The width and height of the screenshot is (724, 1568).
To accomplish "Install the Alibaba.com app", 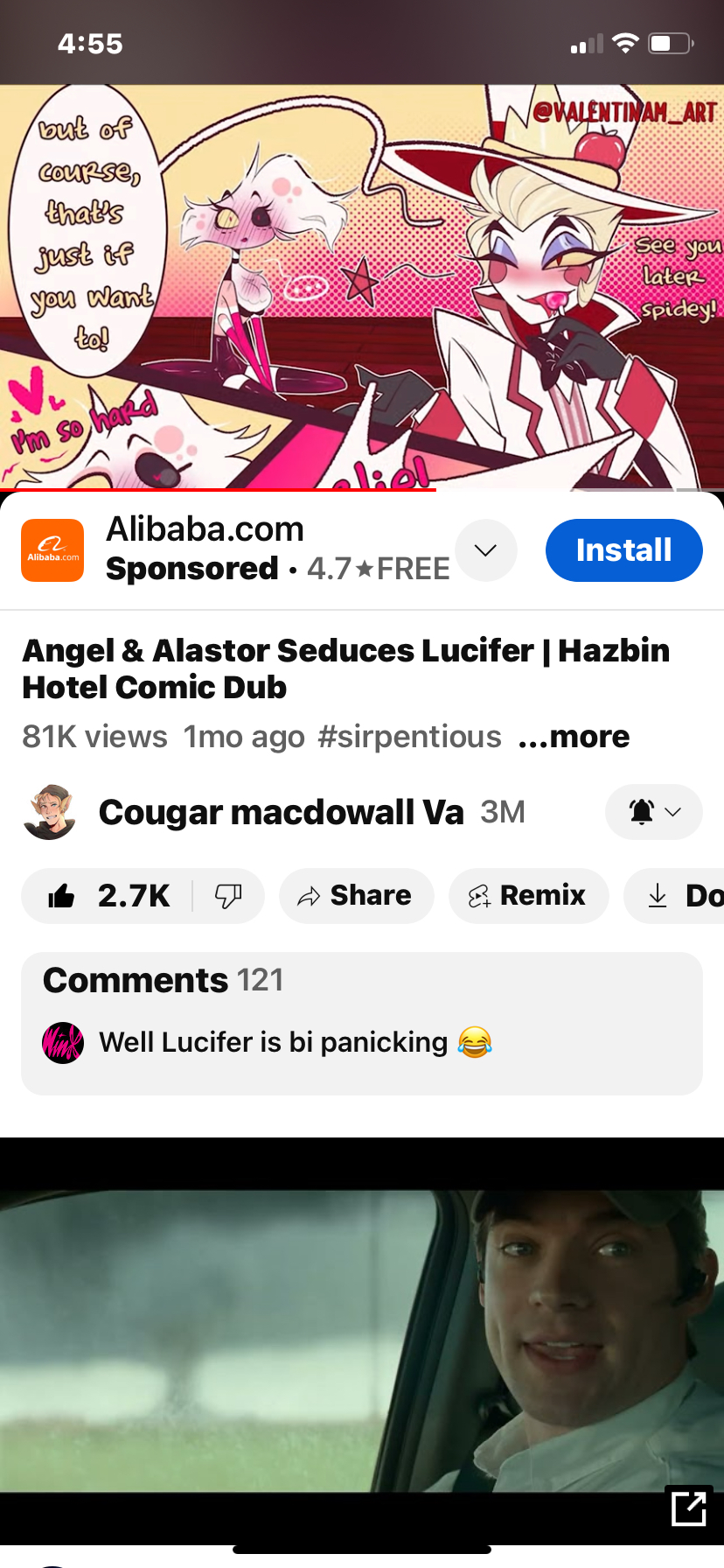I will 623,550.
